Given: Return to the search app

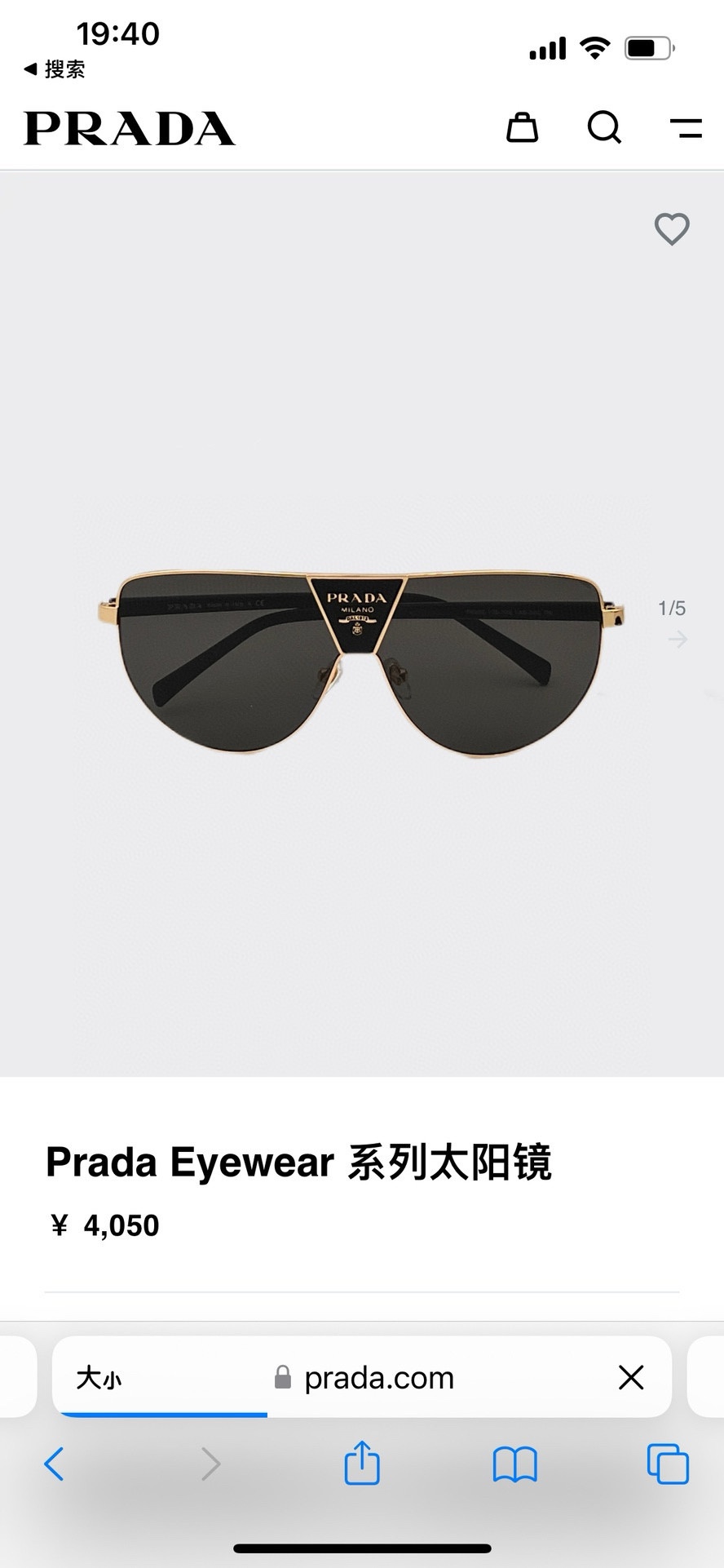Looking at the screenshot, I should pos(54,69).
